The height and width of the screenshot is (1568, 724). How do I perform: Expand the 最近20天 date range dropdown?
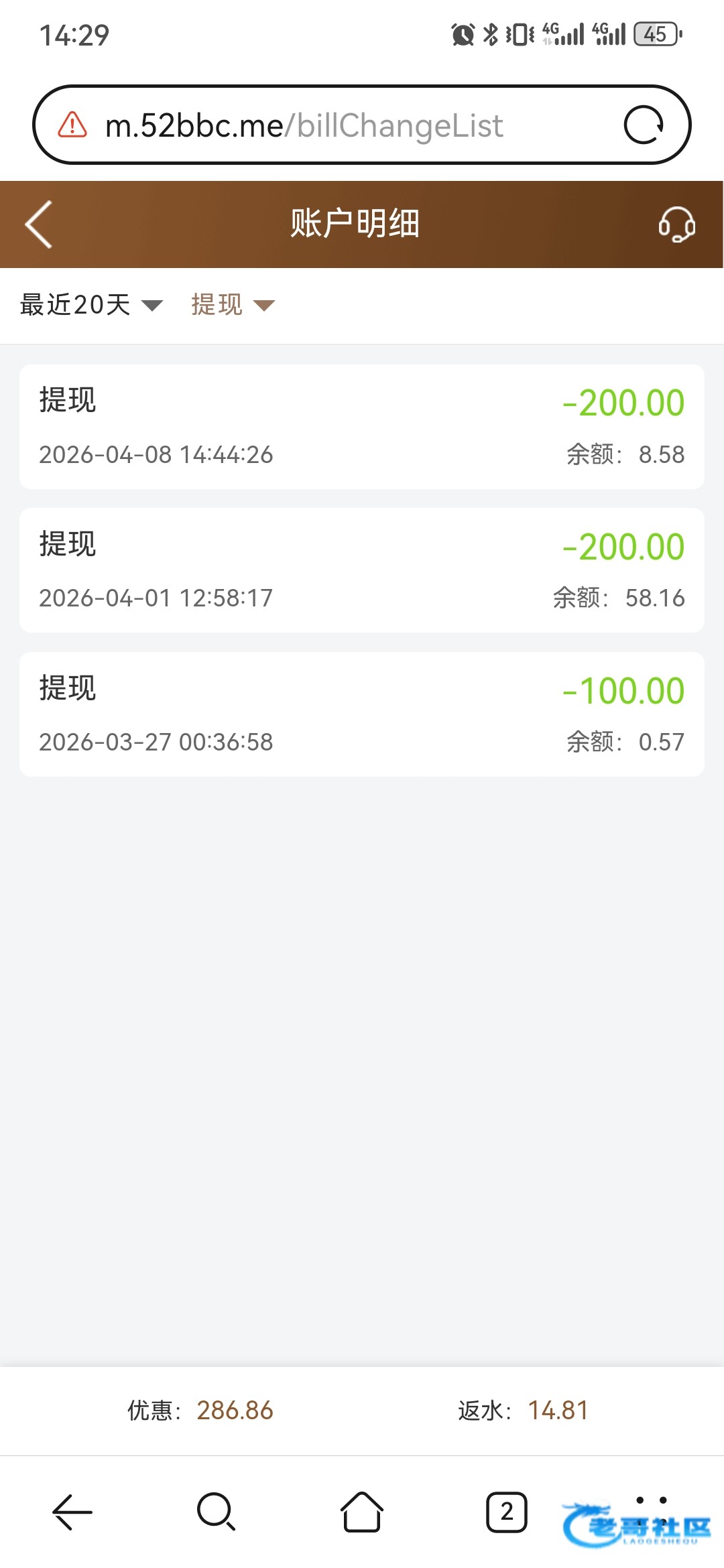click(x=91, y=305)
